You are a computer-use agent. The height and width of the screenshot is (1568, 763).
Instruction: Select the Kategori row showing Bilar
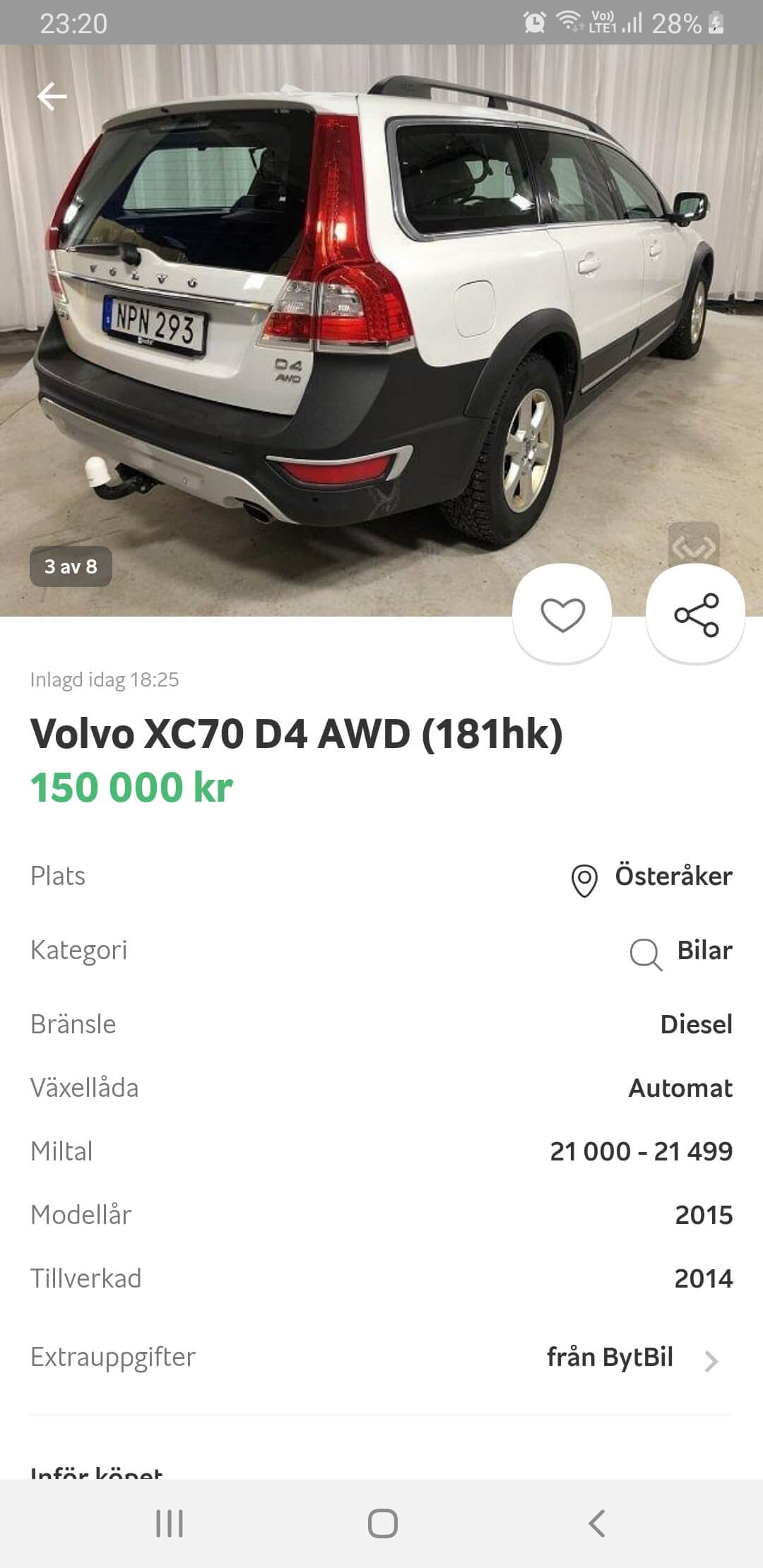[381, 951]
